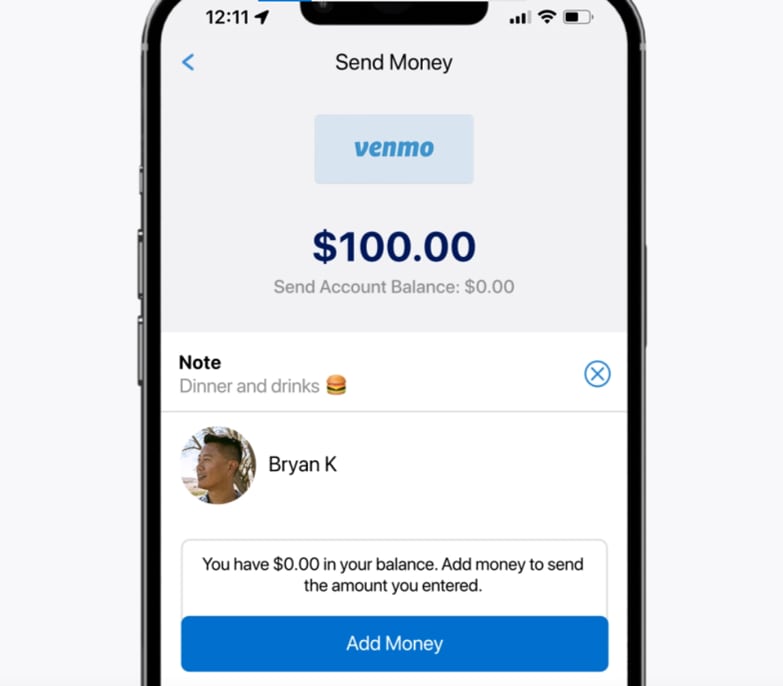783x686 pixels.
Task: Go back from Send Money
Action: point(188,62)
